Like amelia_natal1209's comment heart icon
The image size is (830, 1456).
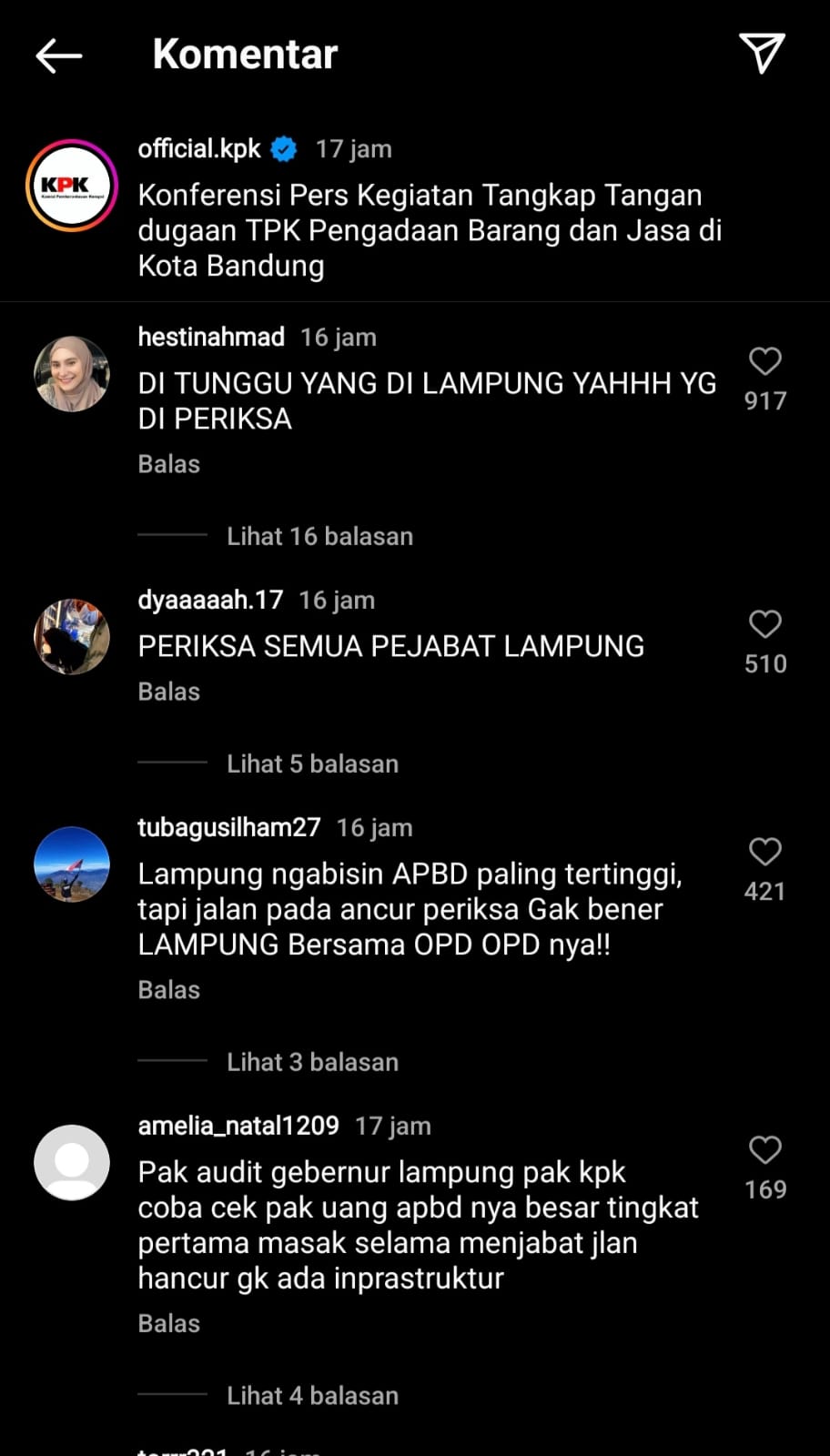coord(764,1150)
